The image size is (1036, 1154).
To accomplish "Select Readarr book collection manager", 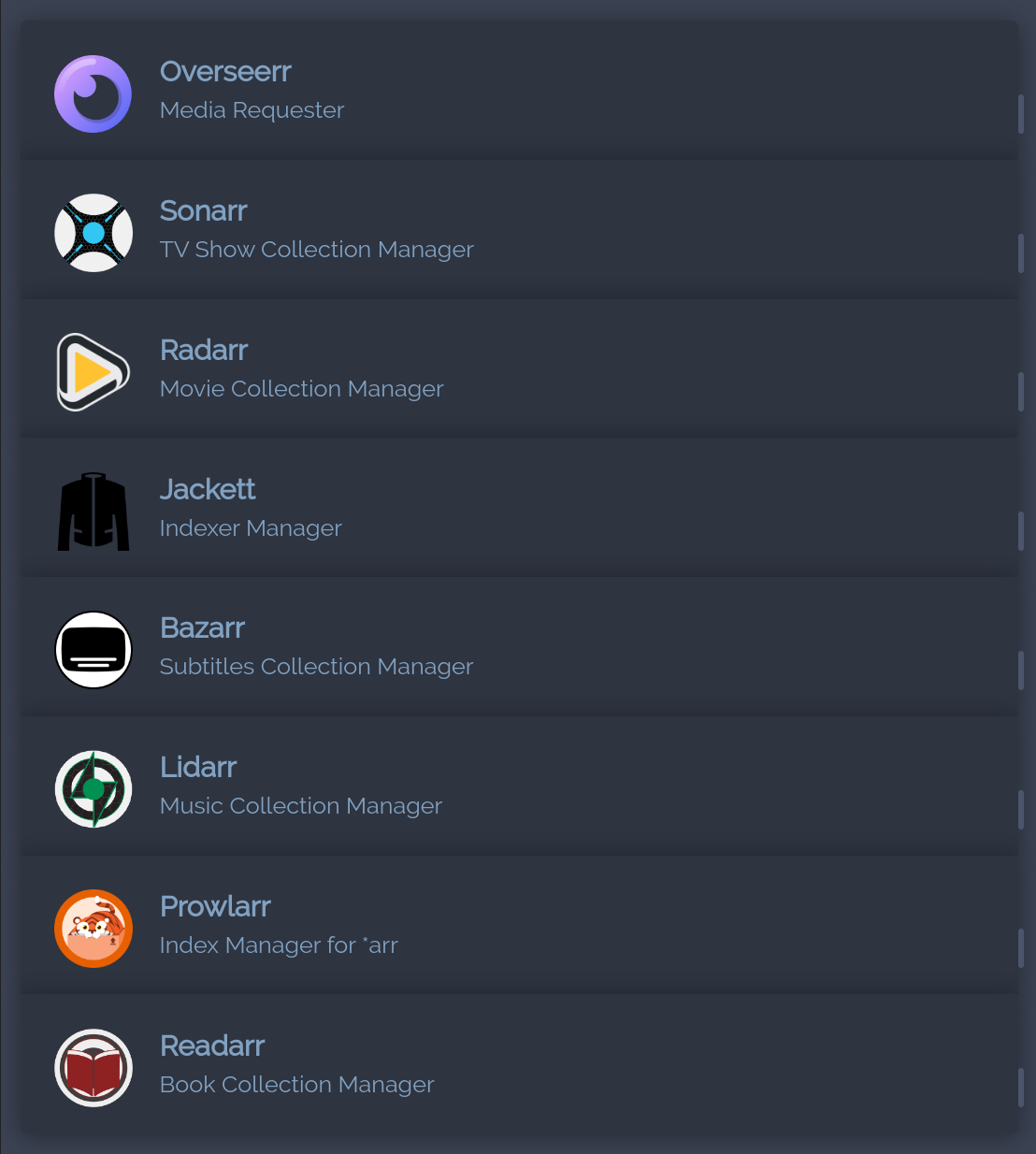I will point(212,1046).
